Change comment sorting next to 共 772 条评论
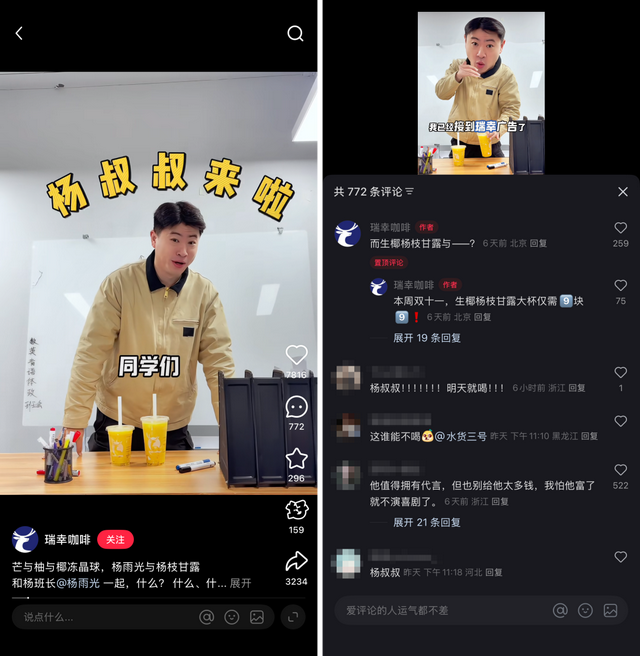The image size is (640, 656). [409, 192]
